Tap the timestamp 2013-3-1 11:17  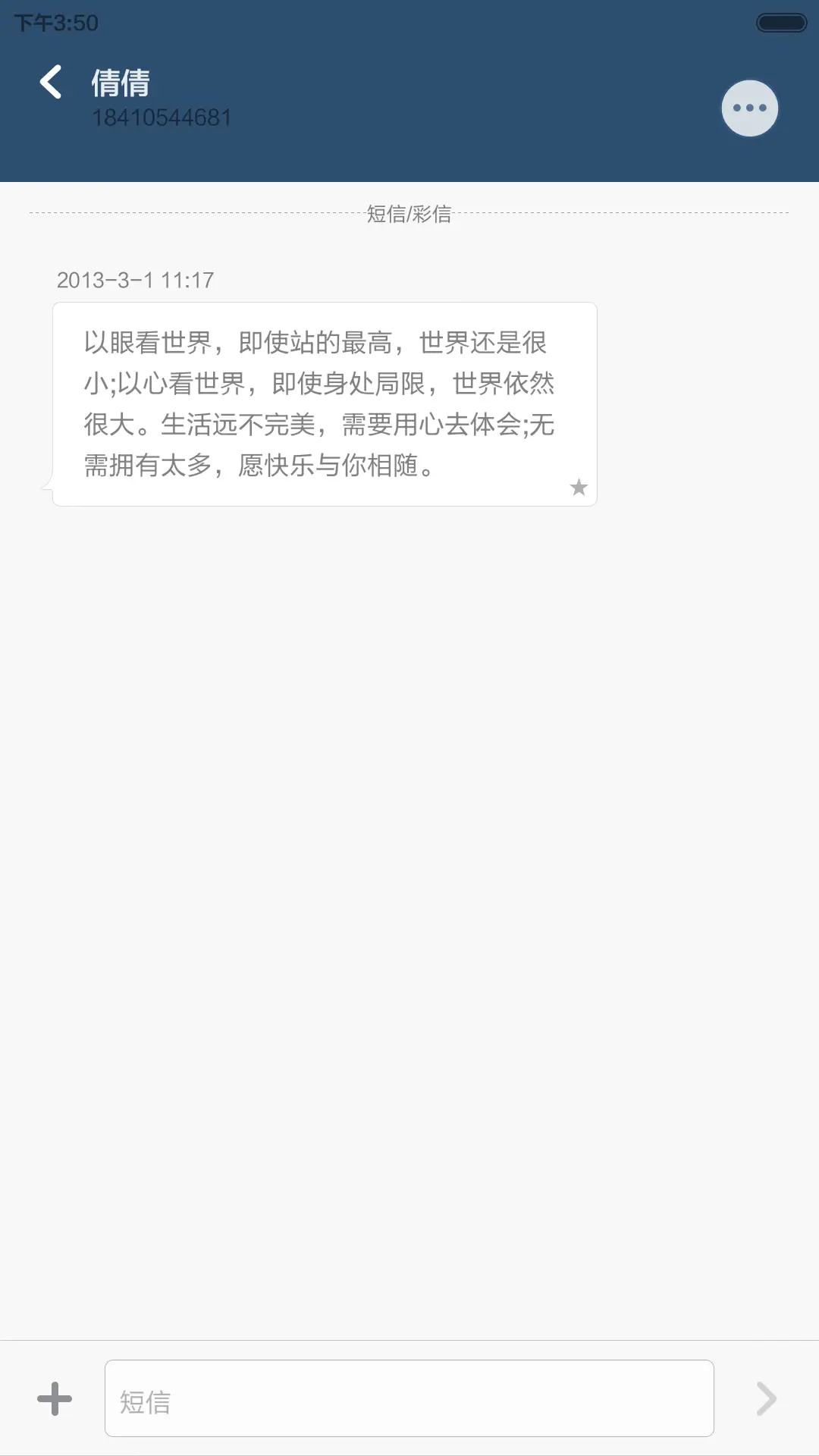(x=136, y=279)
